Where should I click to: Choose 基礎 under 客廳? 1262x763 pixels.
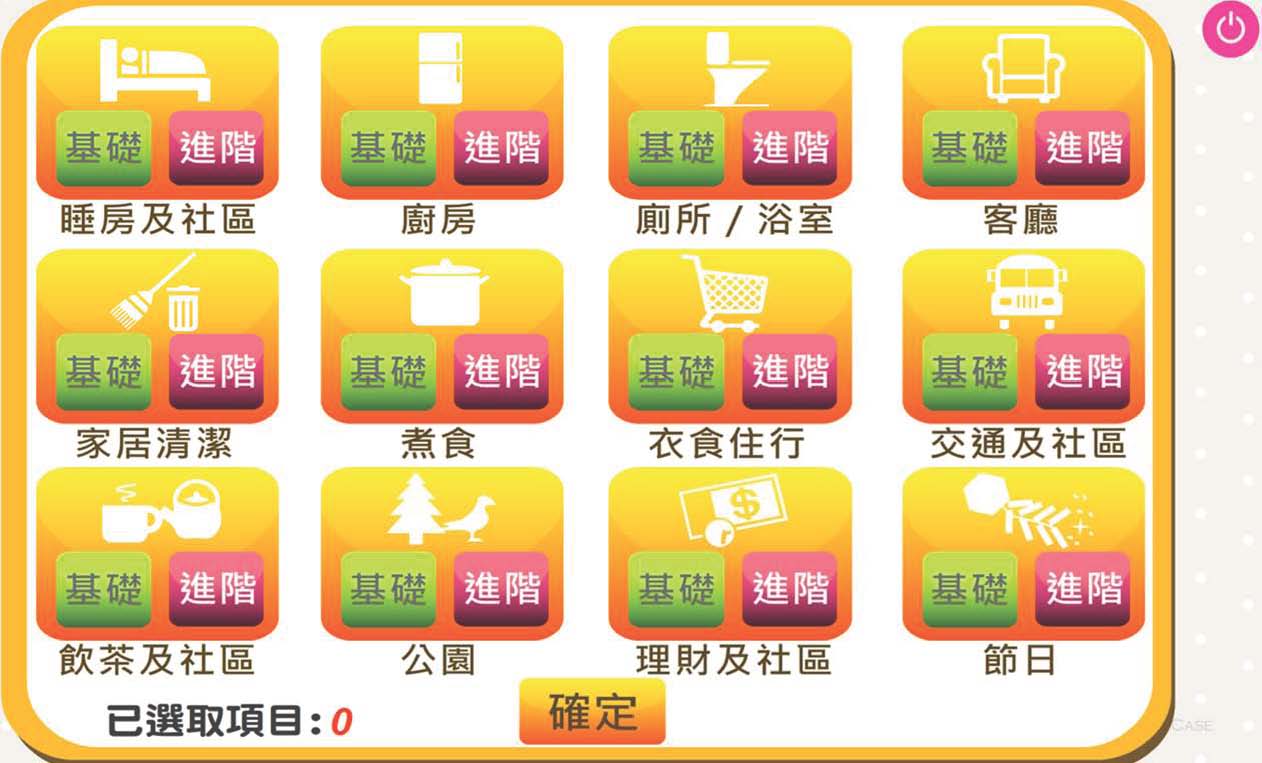point(969,148)
